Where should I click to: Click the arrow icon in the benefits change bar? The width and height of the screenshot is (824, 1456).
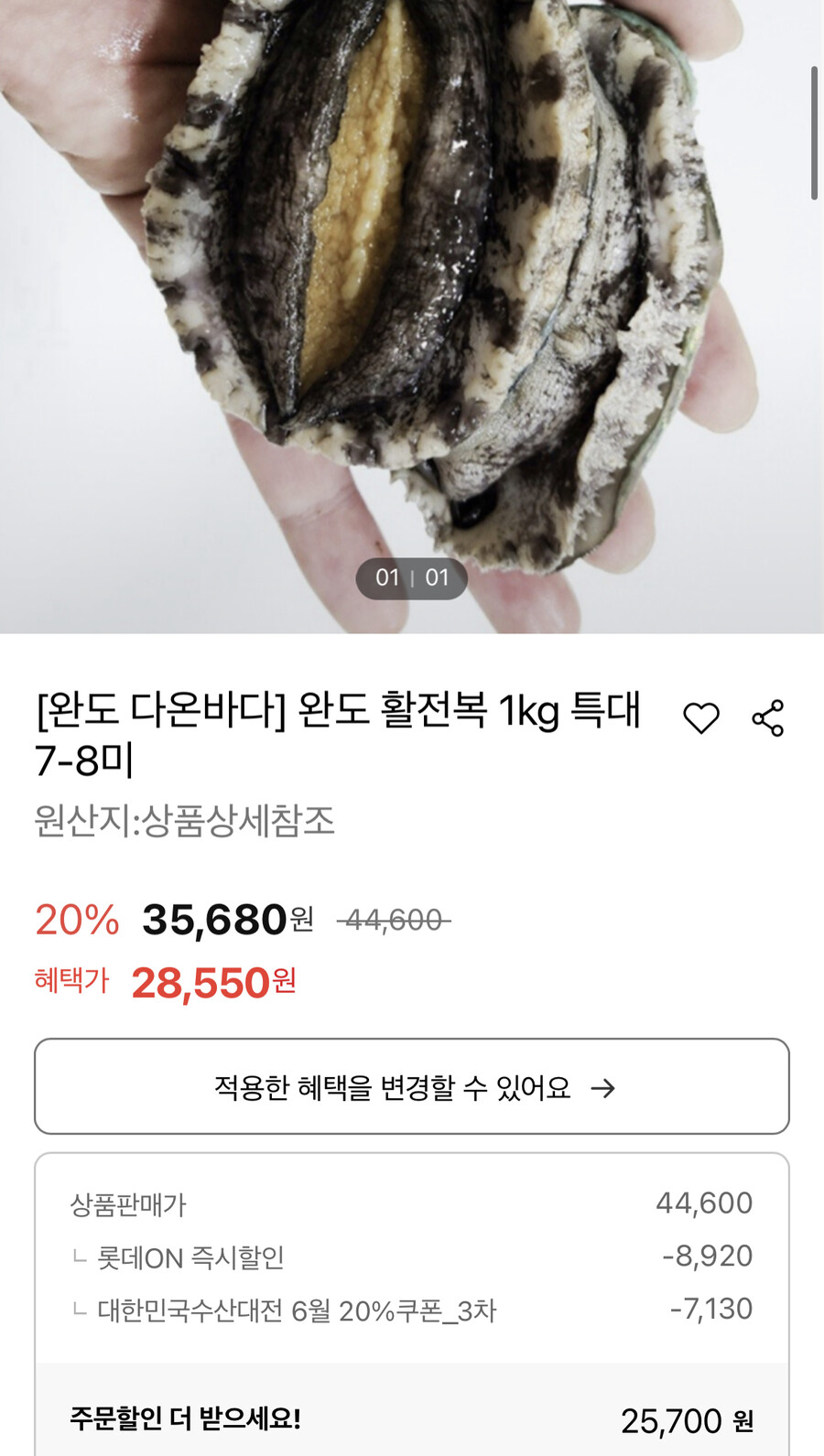(606, 1087)
